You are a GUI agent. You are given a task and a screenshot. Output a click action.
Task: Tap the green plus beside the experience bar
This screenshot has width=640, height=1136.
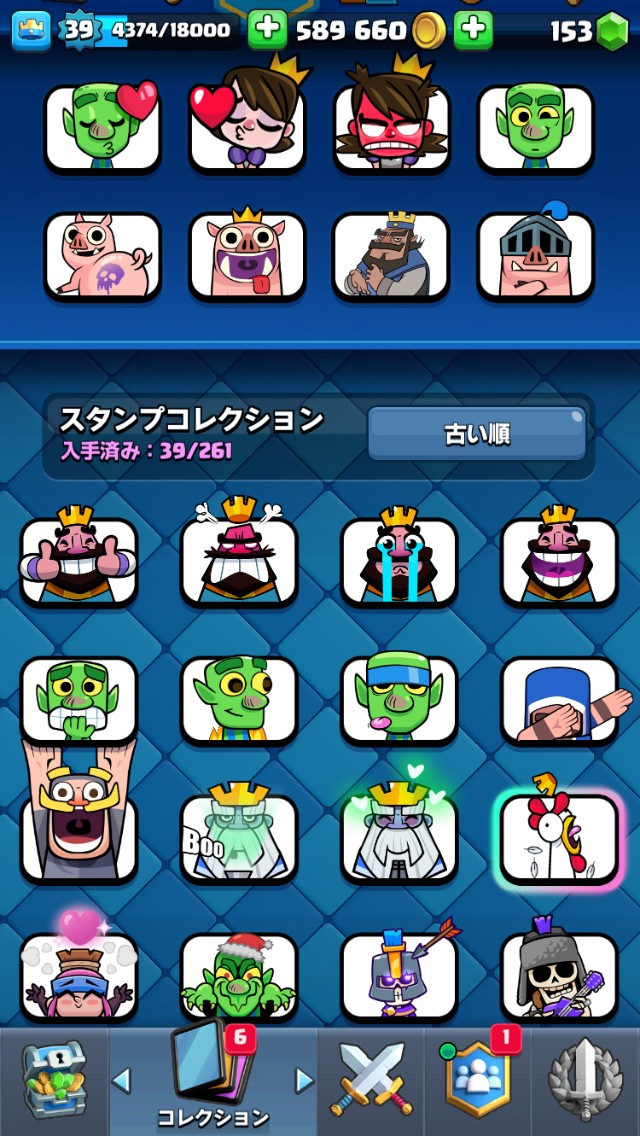[x=267, y=31]
